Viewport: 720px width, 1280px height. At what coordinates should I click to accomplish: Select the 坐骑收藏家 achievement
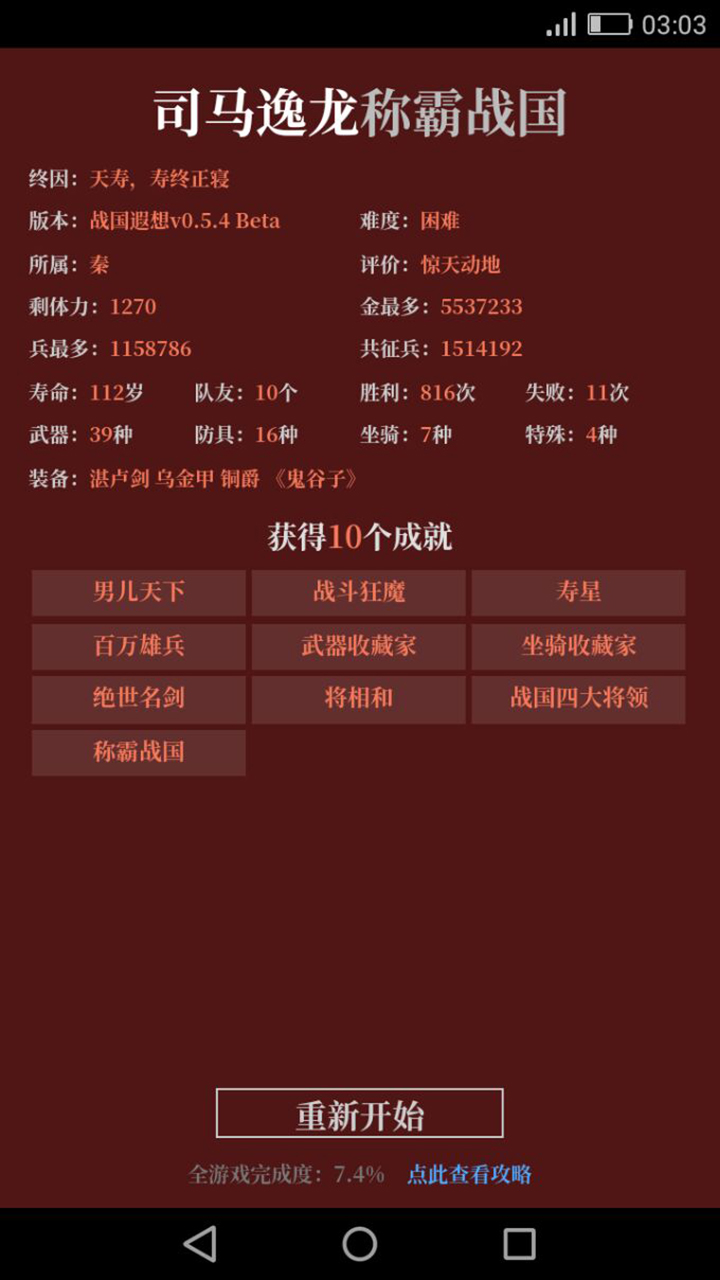pos(578,646)
